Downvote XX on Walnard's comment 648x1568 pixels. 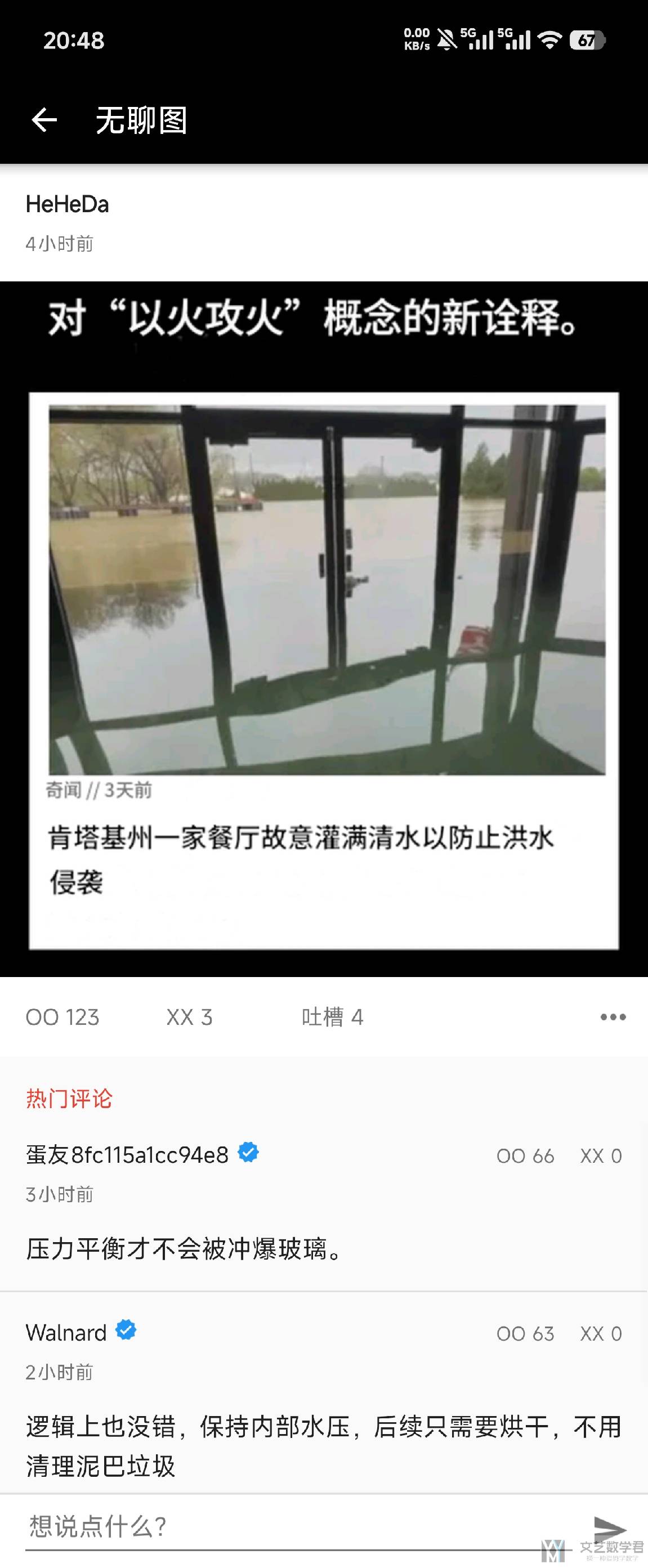(601, 1334)
